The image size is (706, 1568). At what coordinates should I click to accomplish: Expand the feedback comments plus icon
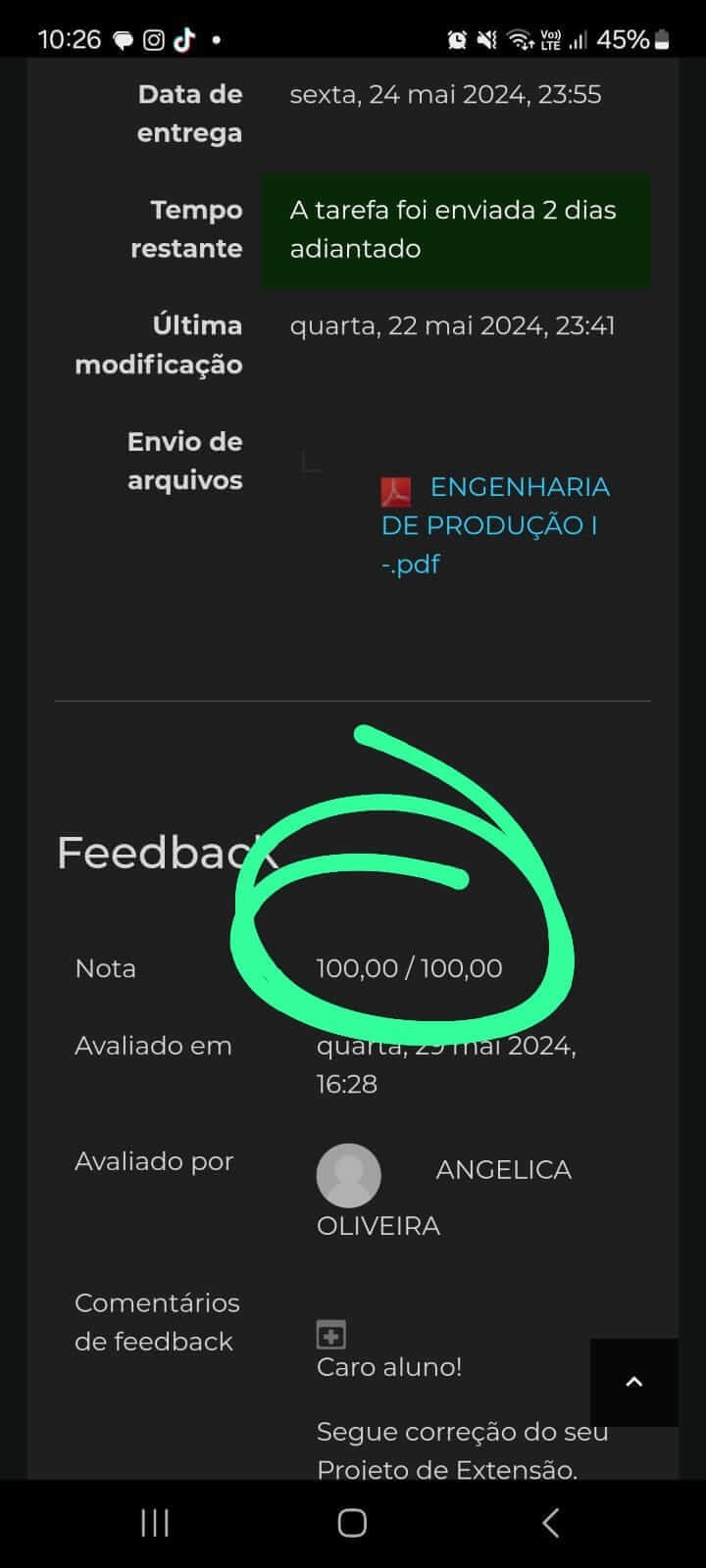(331, 1335)
